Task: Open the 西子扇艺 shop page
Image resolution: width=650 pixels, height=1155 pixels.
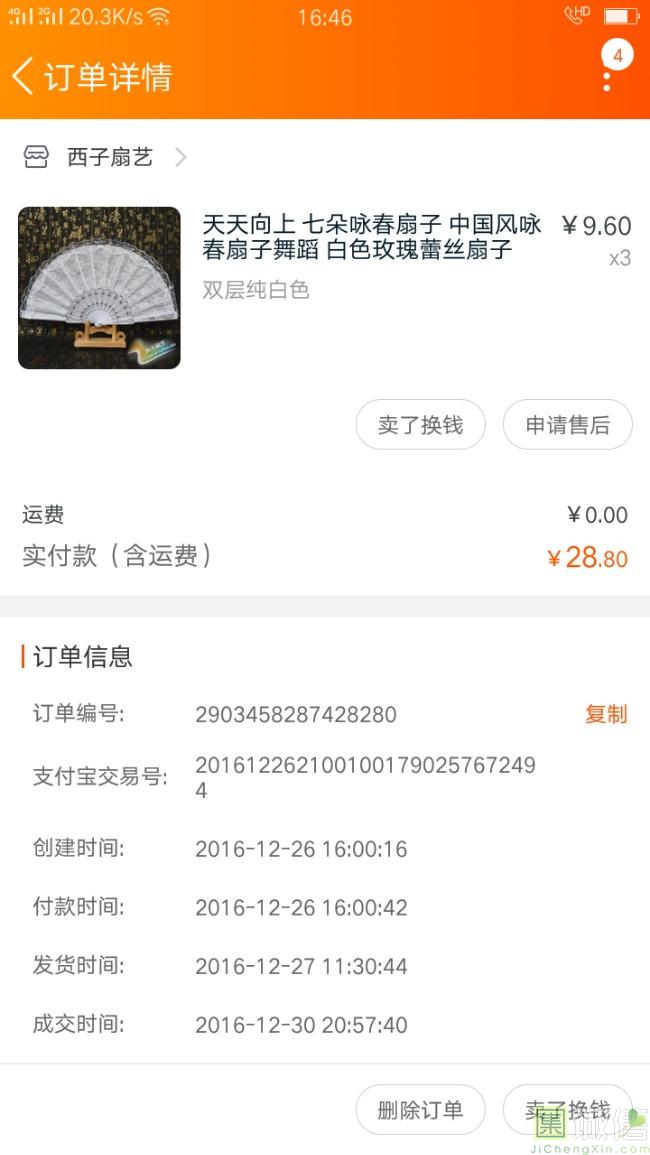Action: tap(109, 157)
